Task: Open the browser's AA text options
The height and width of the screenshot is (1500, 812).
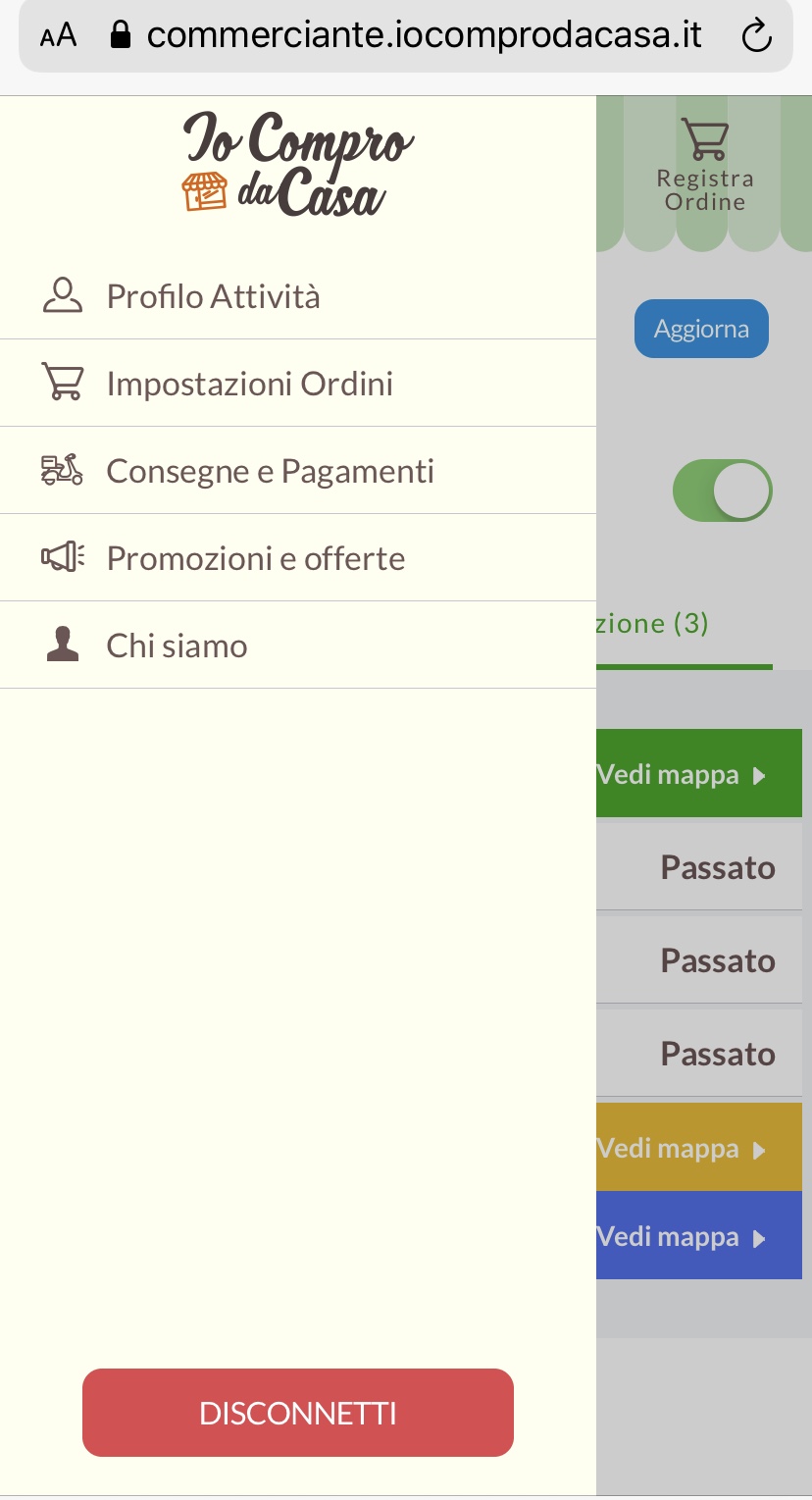Action: pos(58,37)
